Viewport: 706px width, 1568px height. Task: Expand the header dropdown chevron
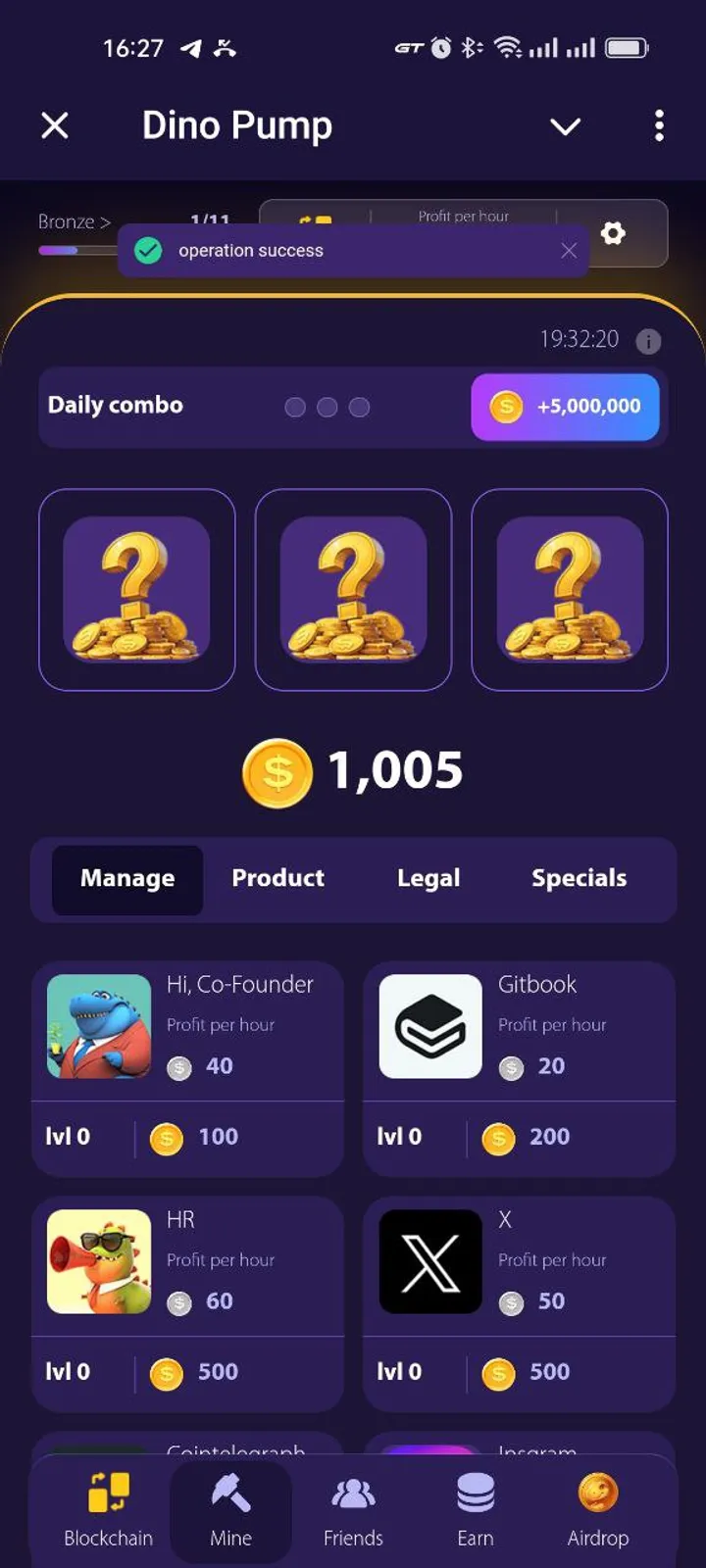[x=565, y=126]
